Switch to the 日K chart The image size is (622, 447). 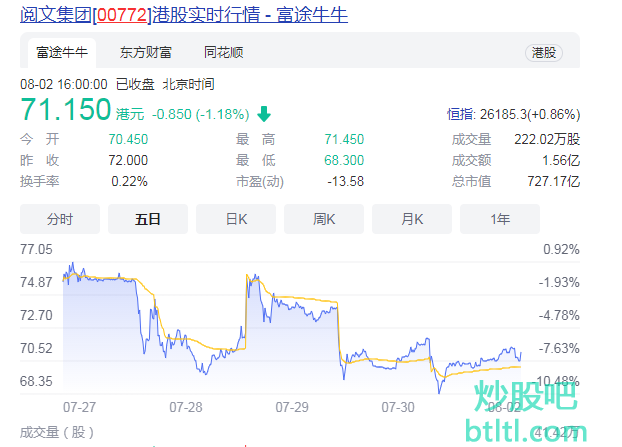[x=236, y=219]
